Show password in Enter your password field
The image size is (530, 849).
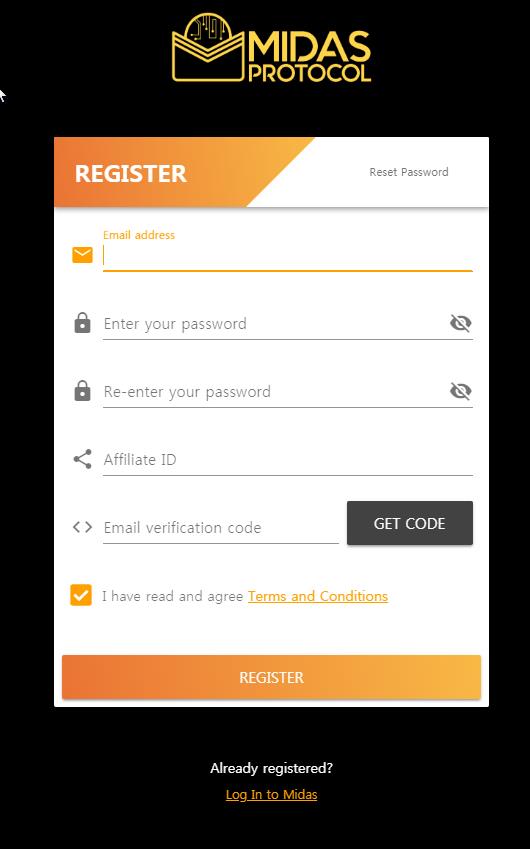tap(460, 323)
